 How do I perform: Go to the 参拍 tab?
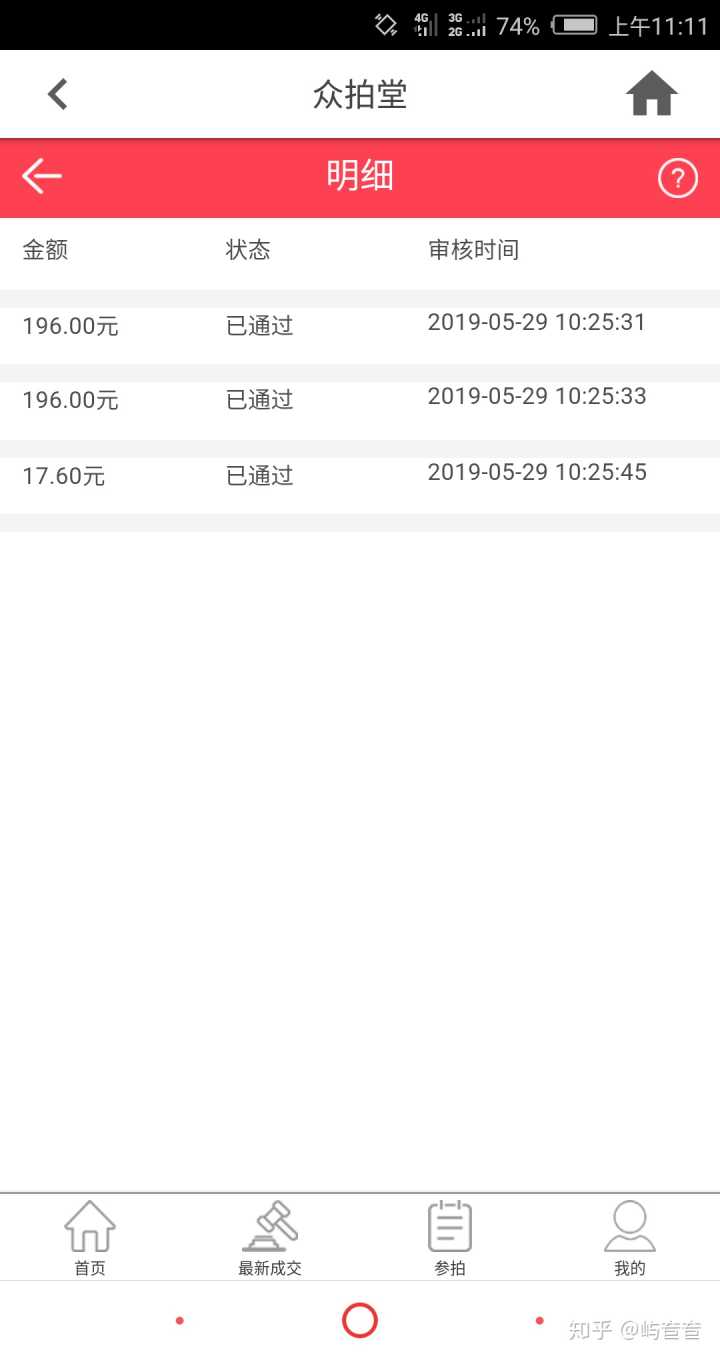pyautogui.click(x=450, y=1238)
